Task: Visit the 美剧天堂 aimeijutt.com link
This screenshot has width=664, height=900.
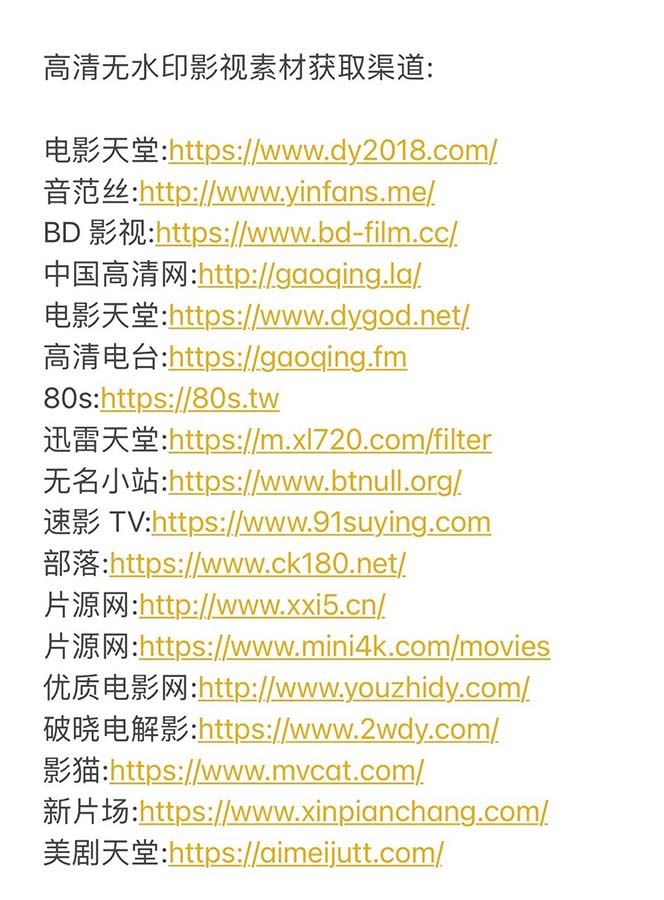Action: click(305, 853)
